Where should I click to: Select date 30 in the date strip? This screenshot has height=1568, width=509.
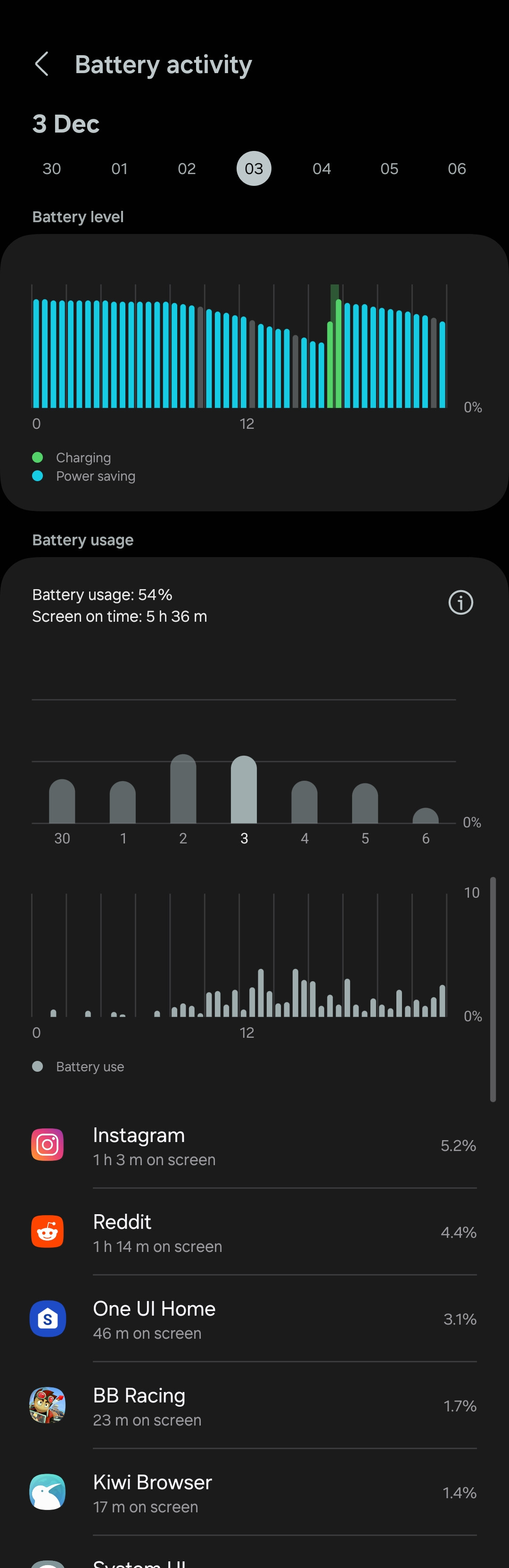tap(52, 168)
